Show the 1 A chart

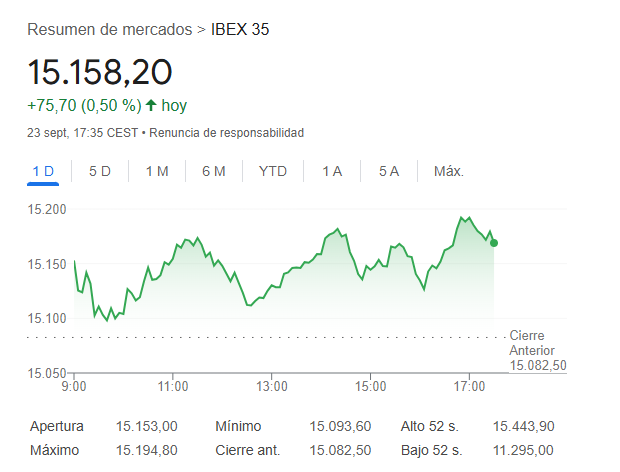click(332, 171)
